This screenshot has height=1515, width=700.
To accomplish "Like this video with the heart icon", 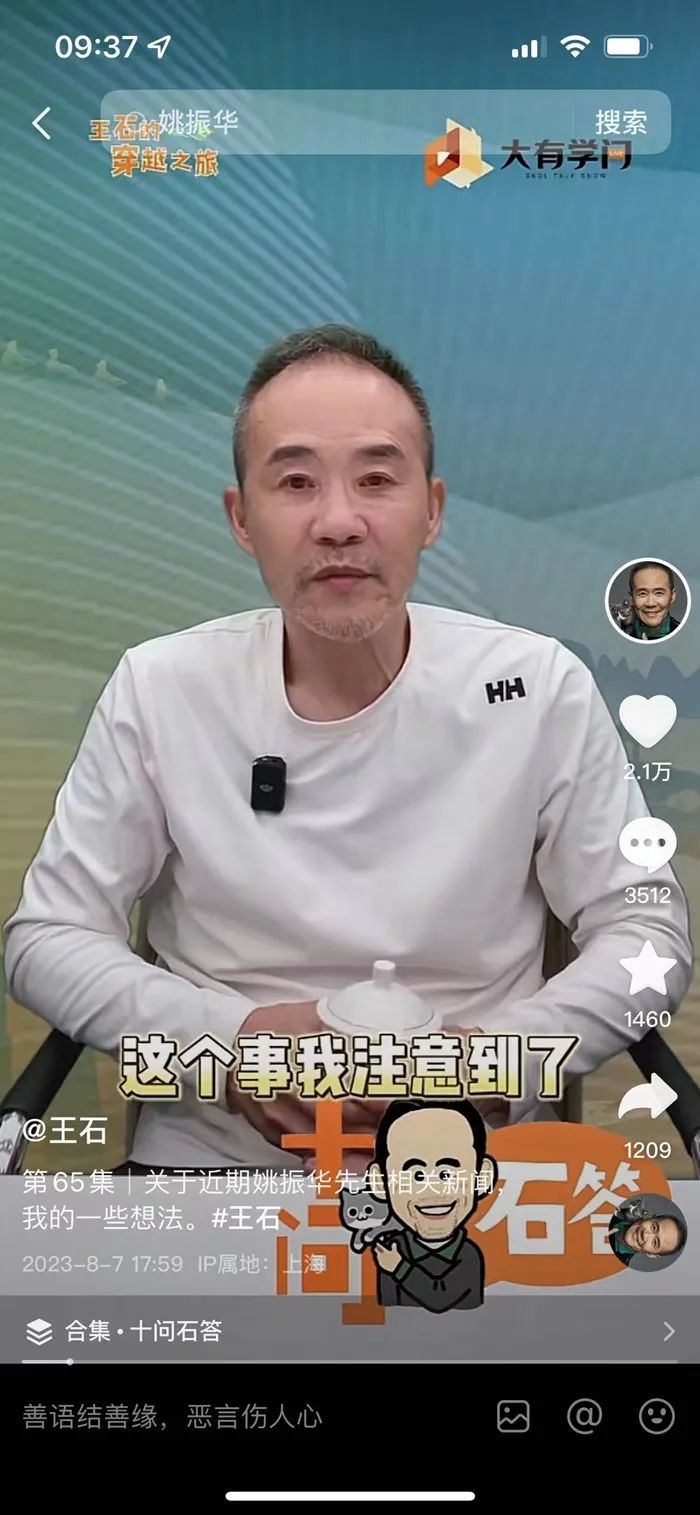I will [647, 720].
